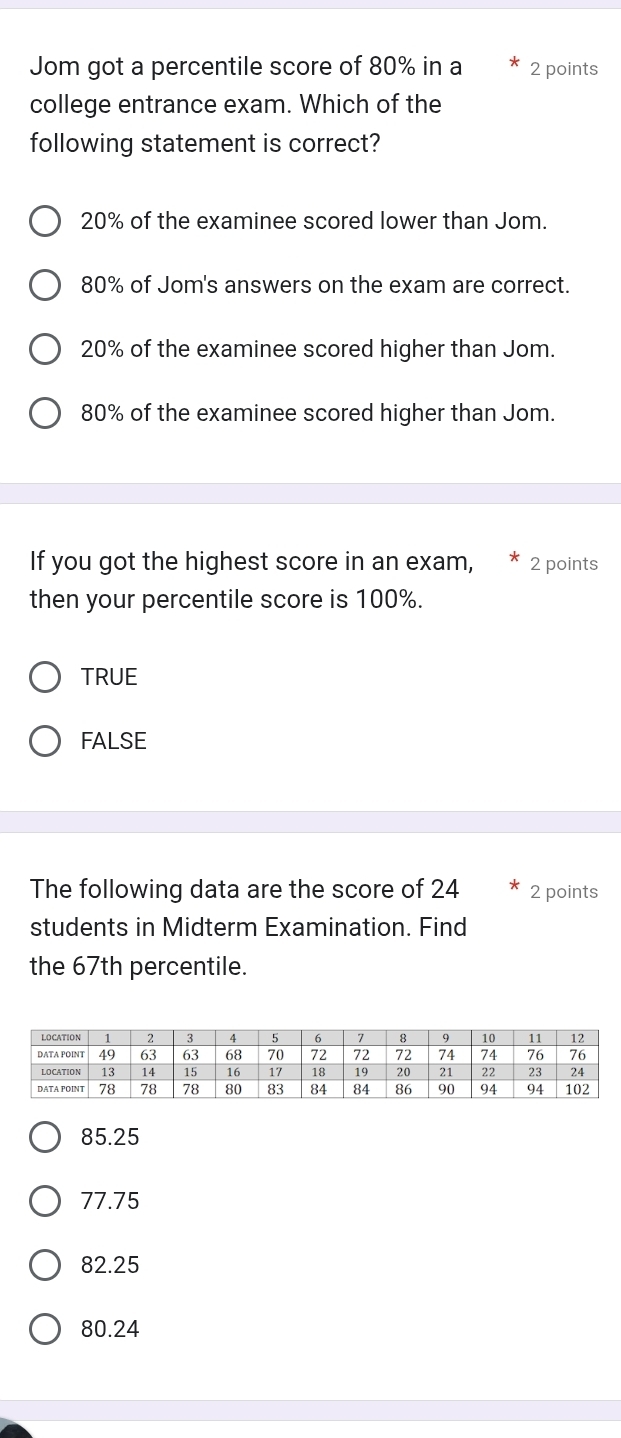Pick "20% of the examinee scored higher than Jom"
621x1438 pixels.
(45, 349)
